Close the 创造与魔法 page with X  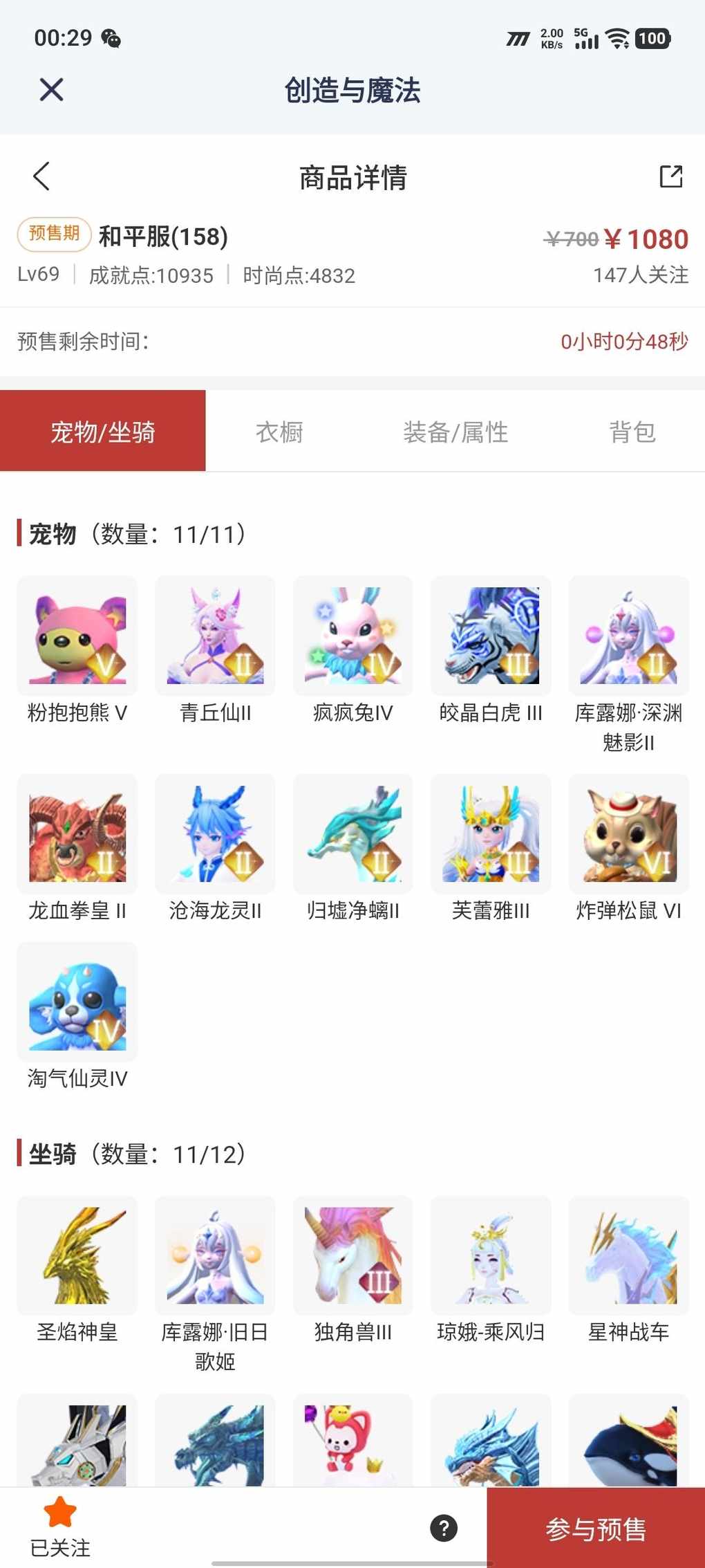(51, 90)
